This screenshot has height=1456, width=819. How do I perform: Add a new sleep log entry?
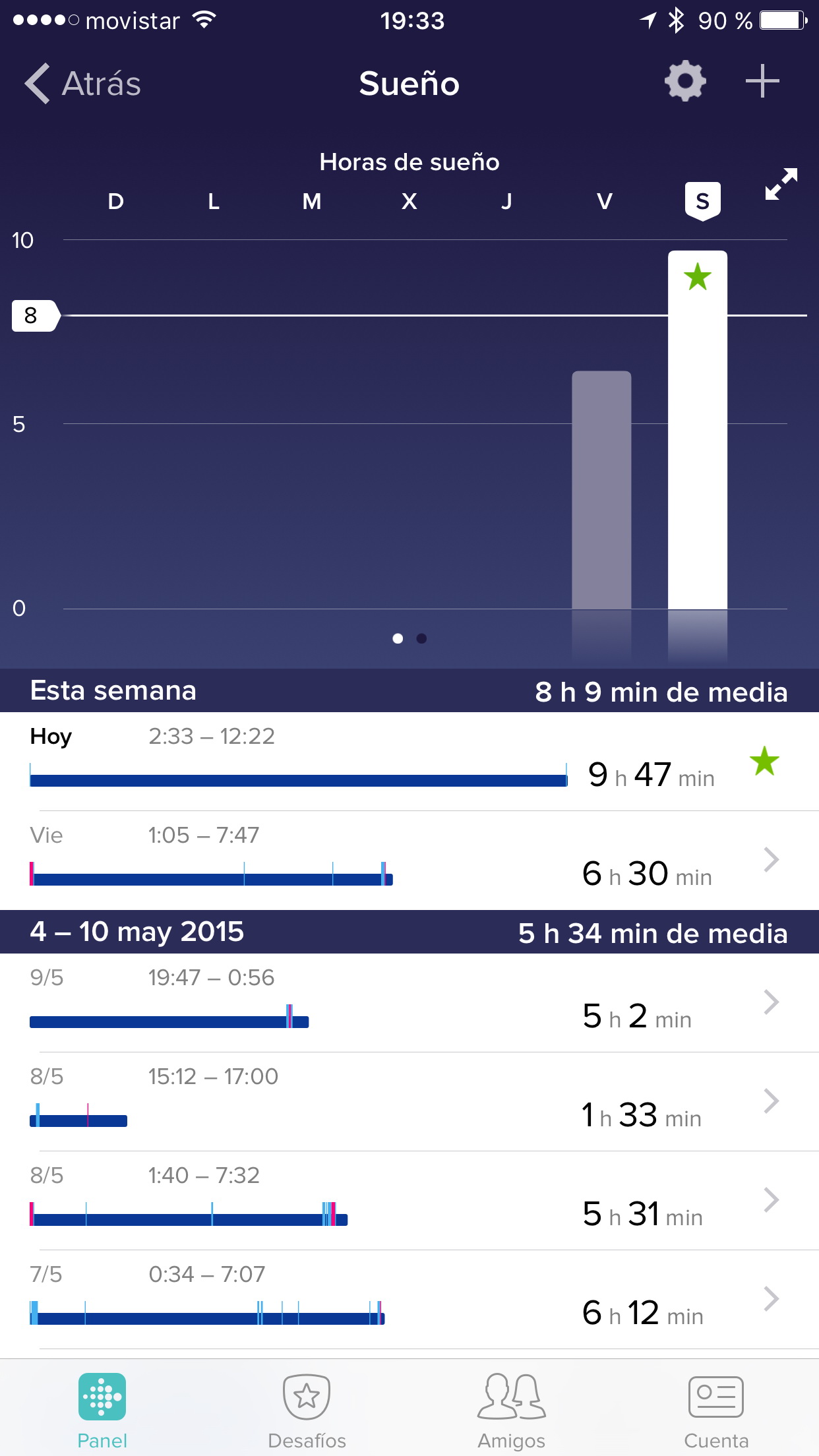[x=762, y=82]
